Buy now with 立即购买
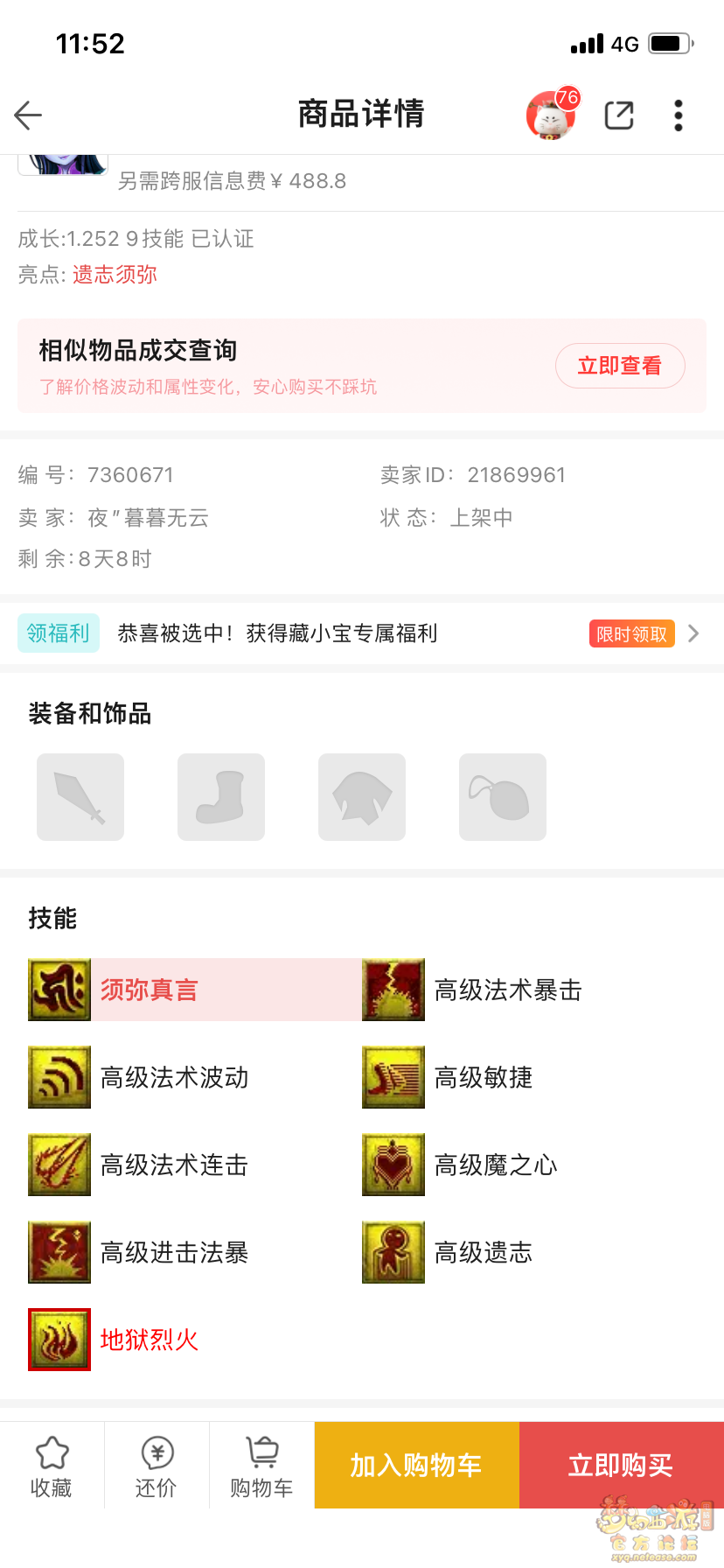This screenshot has width=724, height=1568. tap(621, 1465)
